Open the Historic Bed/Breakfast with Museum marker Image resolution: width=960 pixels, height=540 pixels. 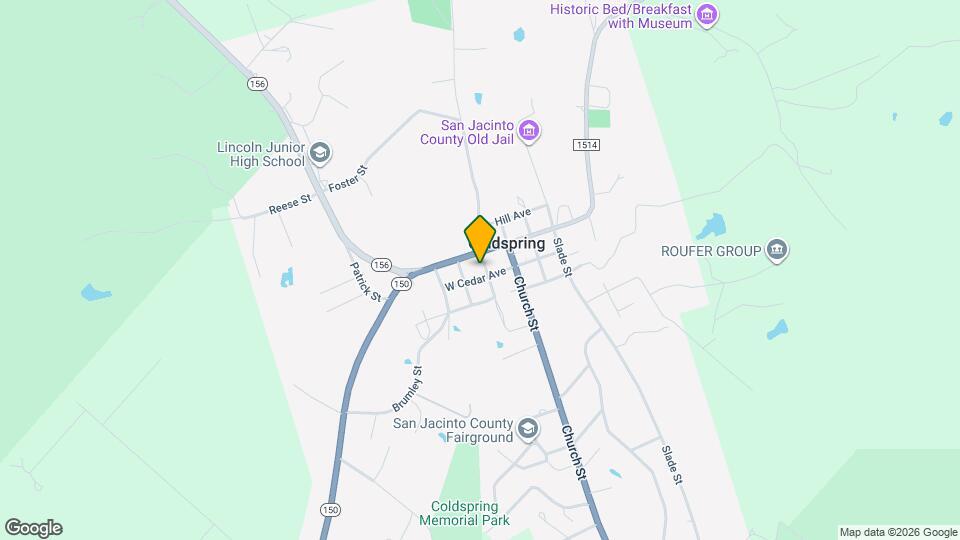(x=707, y=15)
